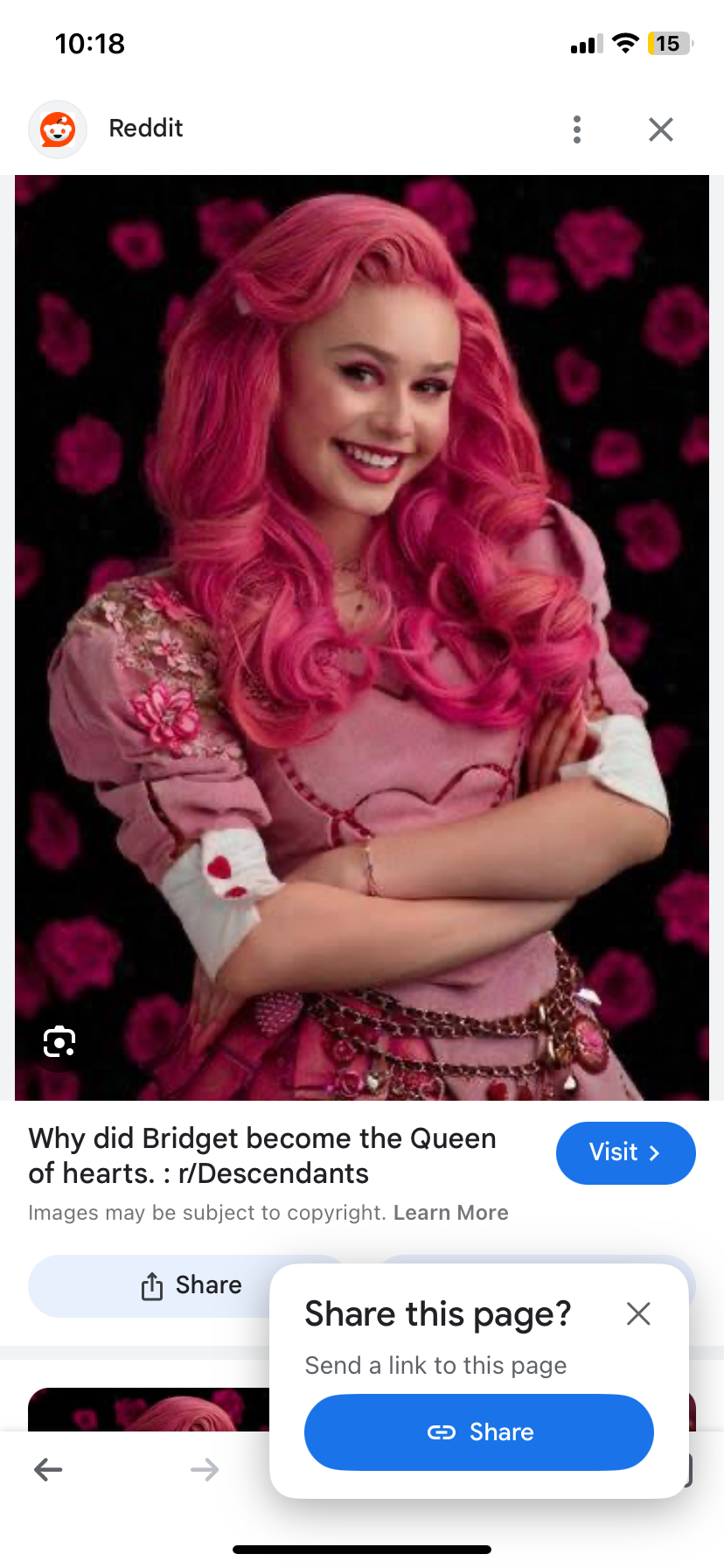
Task: Visit the Reddit page
Action: pyautogui.click(x=625, y=1152)
